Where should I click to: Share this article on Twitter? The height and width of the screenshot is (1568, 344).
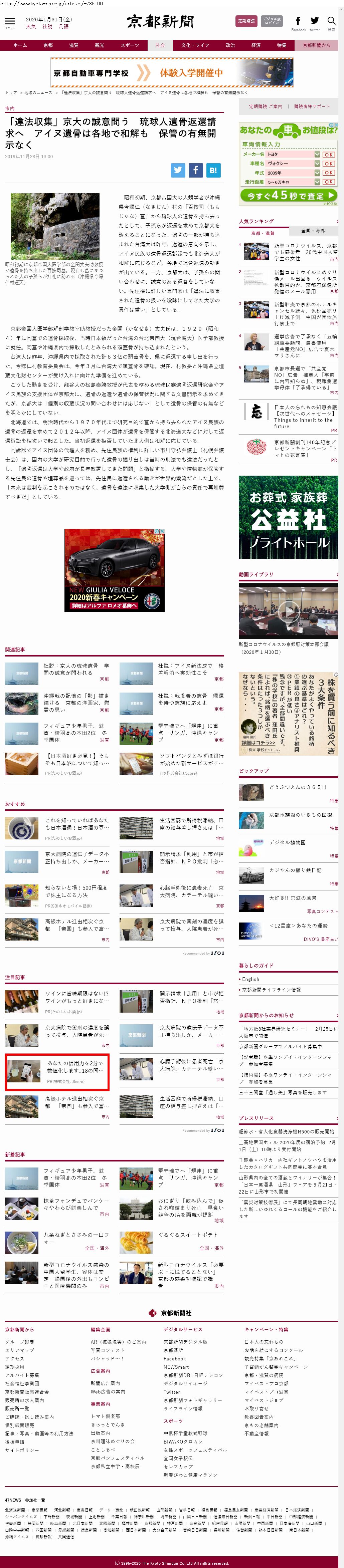click(x=178, y=171)
